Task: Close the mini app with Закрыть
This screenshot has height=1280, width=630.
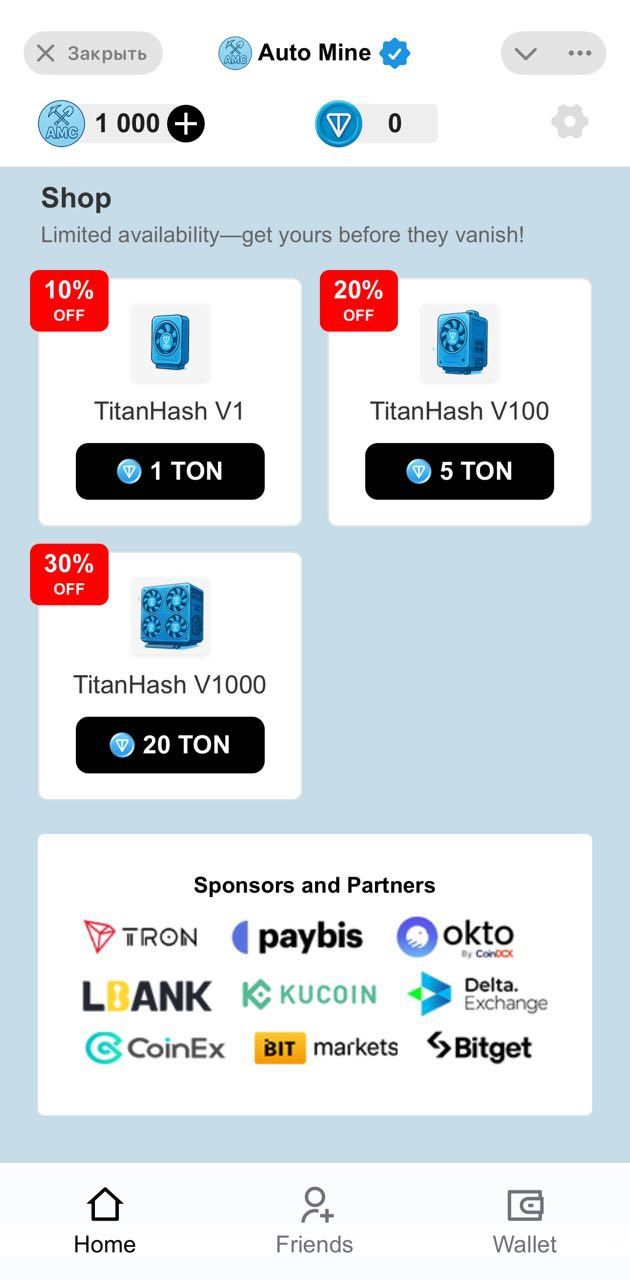Action: point(92,53)
